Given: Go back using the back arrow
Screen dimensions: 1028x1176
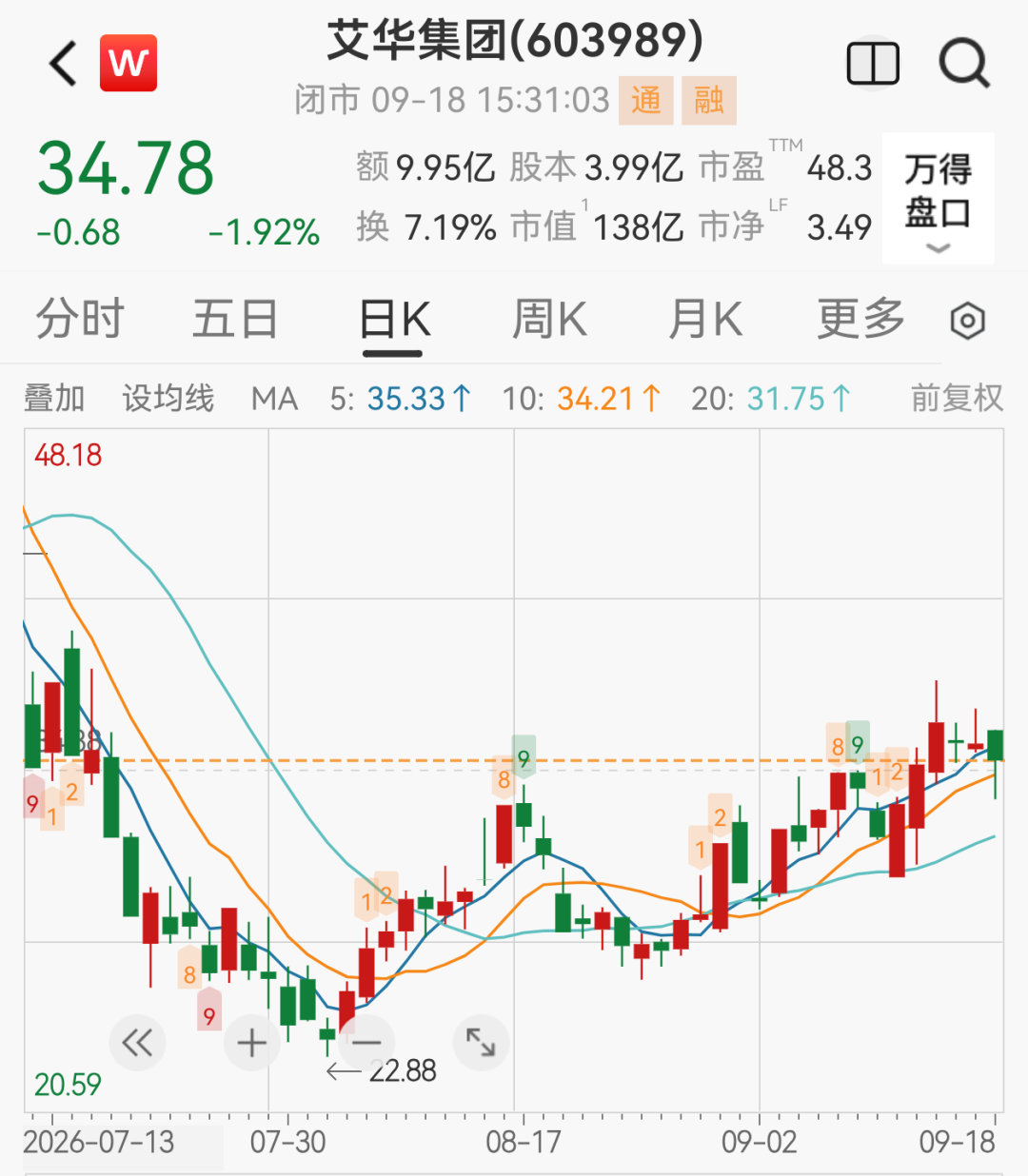Looking at the screenshot, I should click(63, 64).
